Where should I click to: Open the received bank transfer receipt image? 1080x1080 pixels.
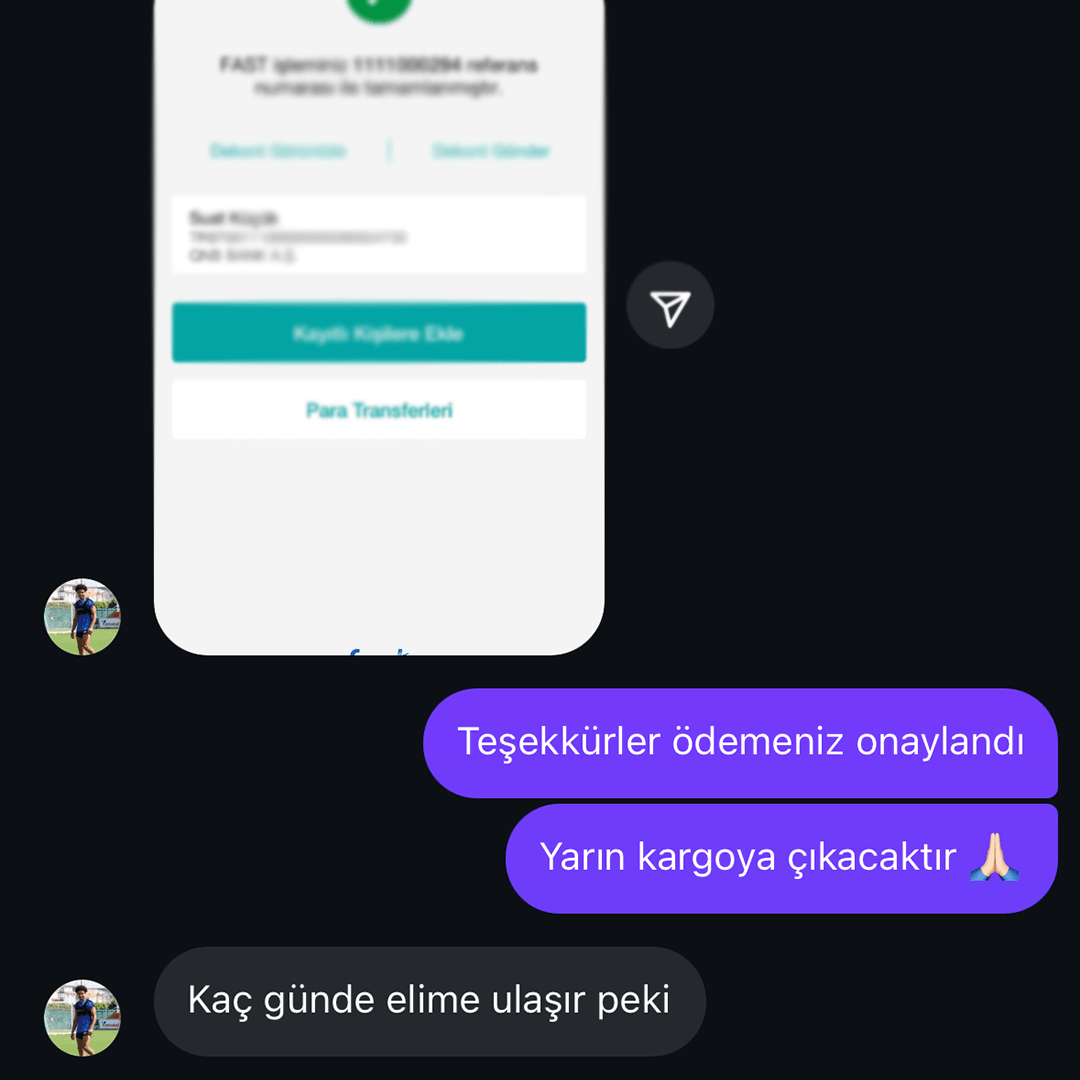[x=379, y=330]
